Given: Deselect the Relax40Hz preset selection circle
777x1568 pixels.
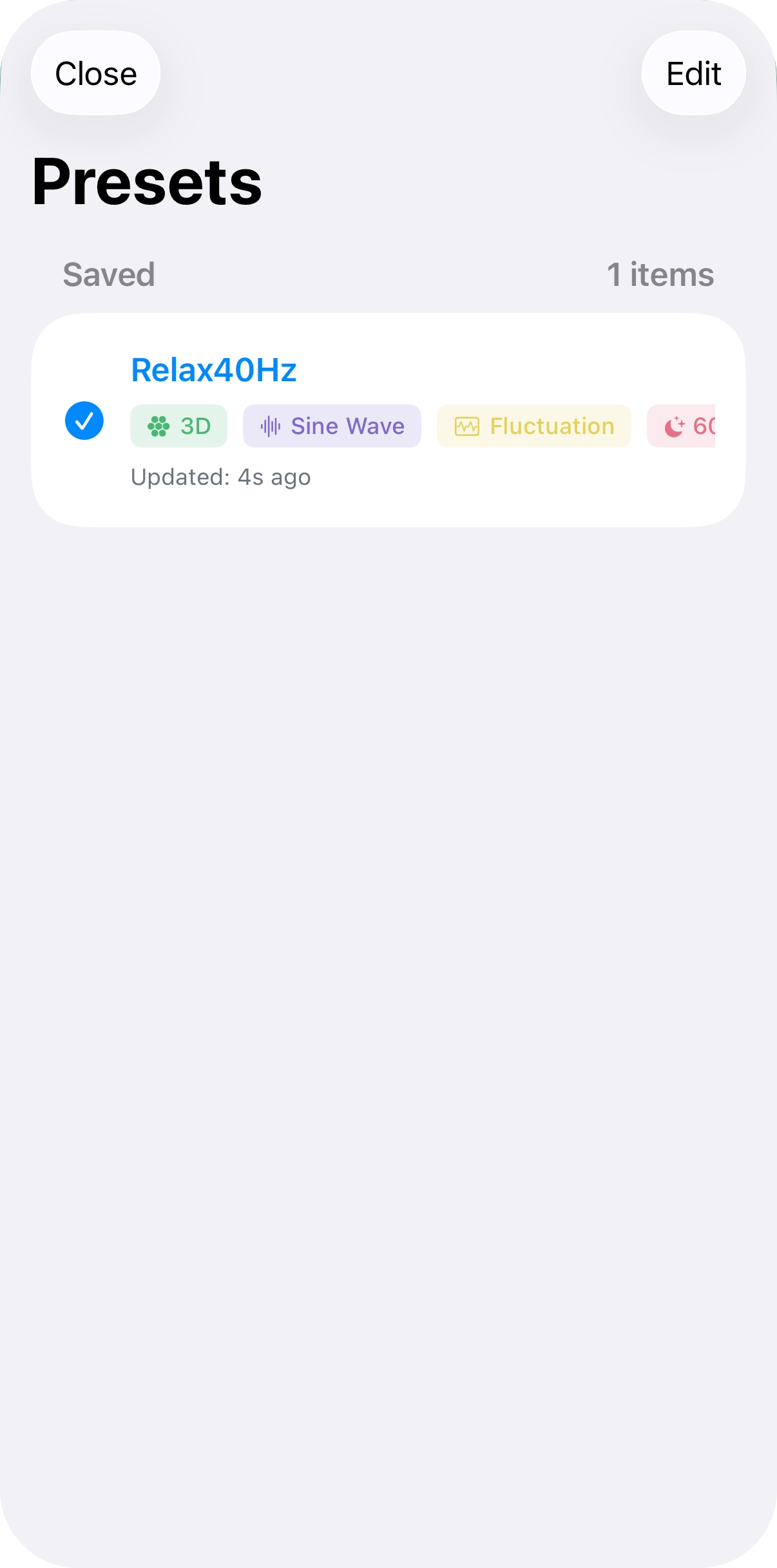Looking at the screenshot, I should click(x=84, y=420).
